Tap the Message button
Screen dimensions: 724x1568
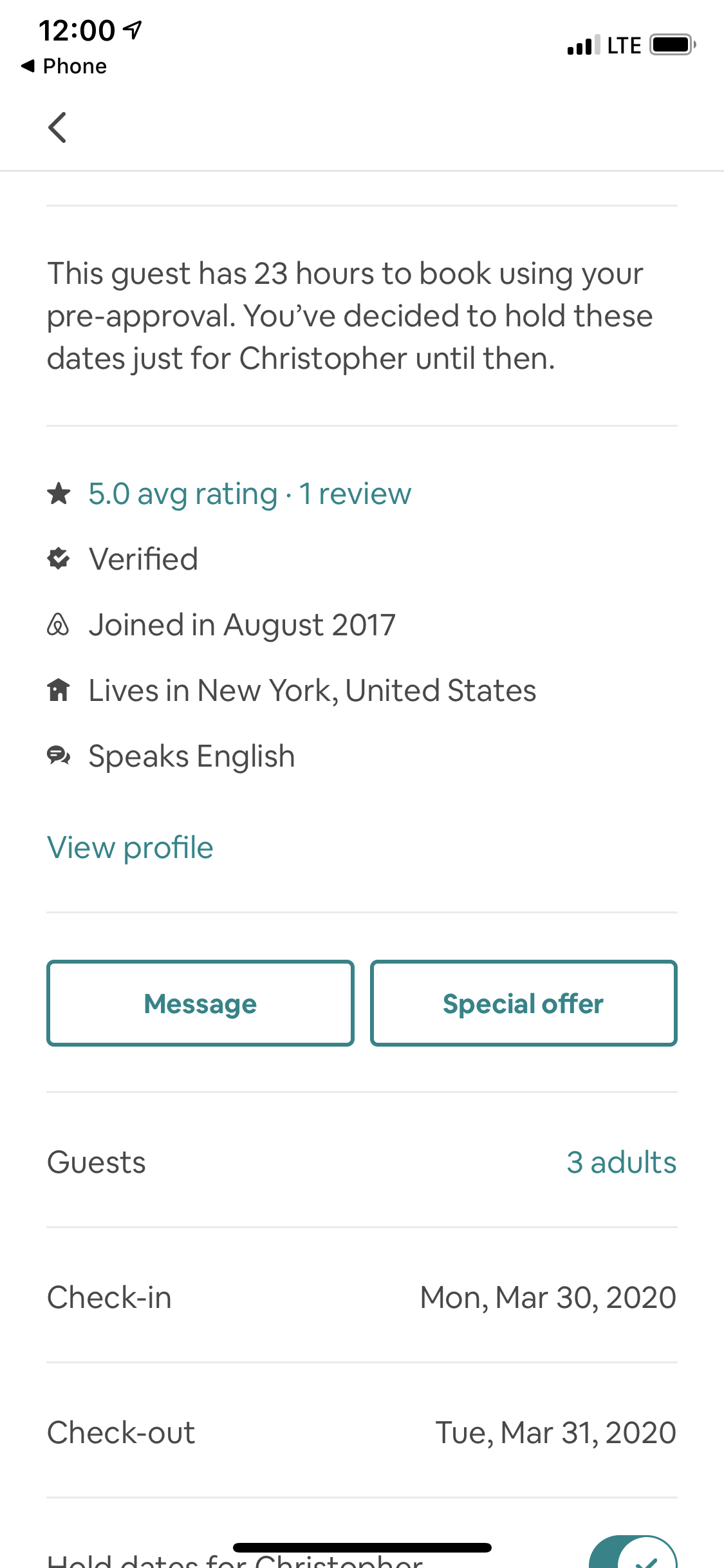(x=200, y=1003)
